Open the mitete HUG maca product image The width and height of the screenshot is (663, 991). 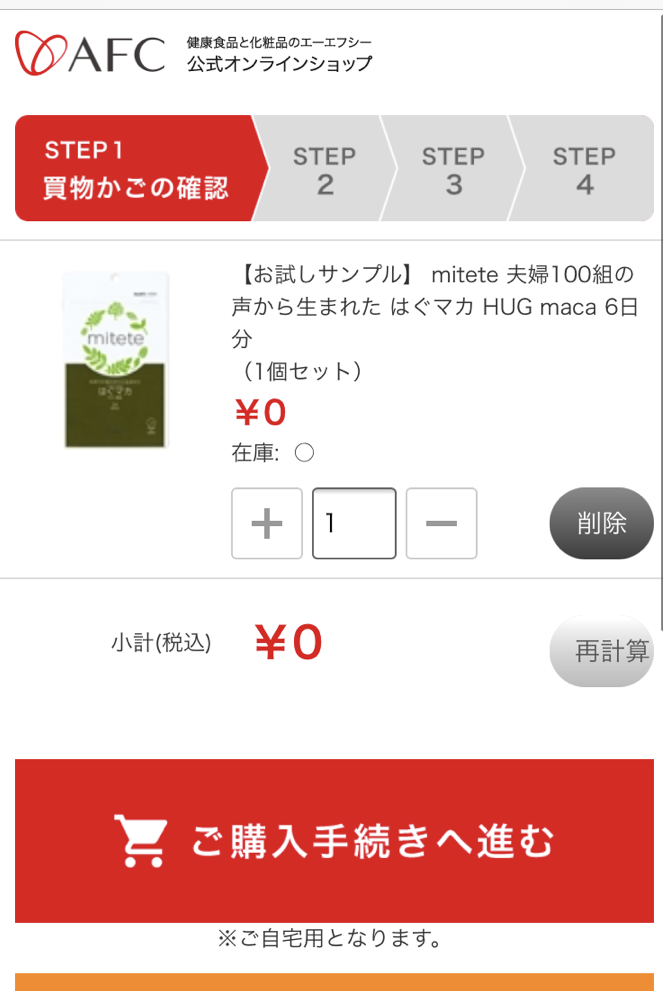(x=116, y=359)
